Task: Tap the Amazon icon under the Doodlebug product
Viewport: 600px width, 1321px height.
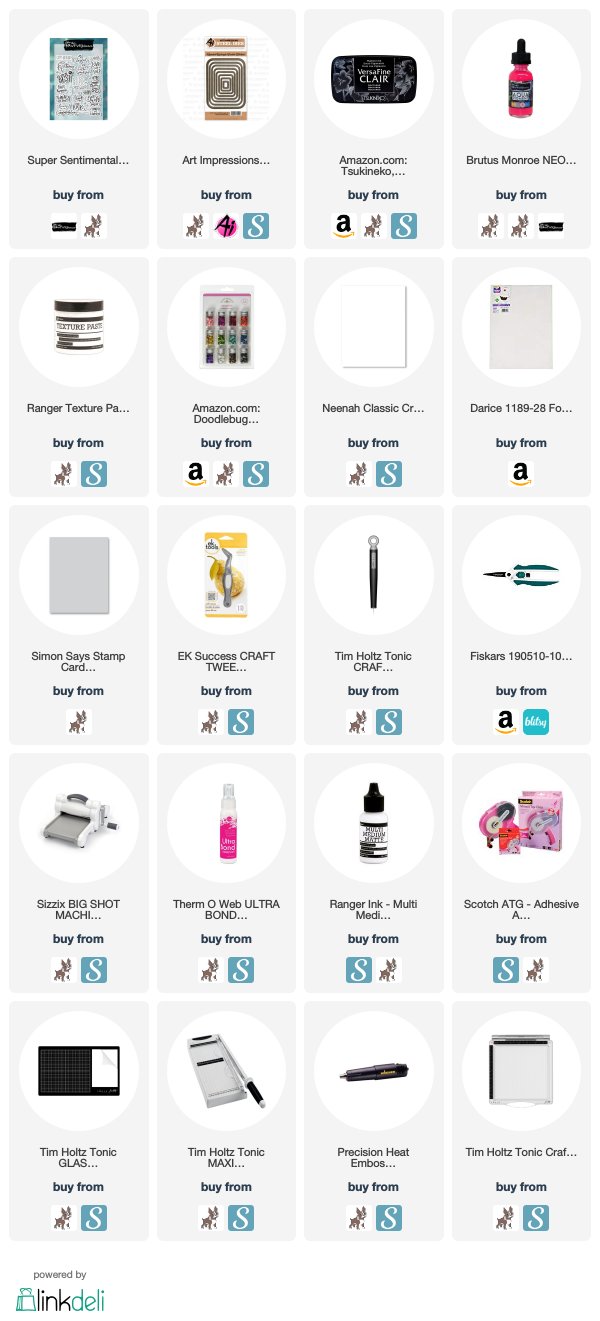Action: tap(196, 474)
